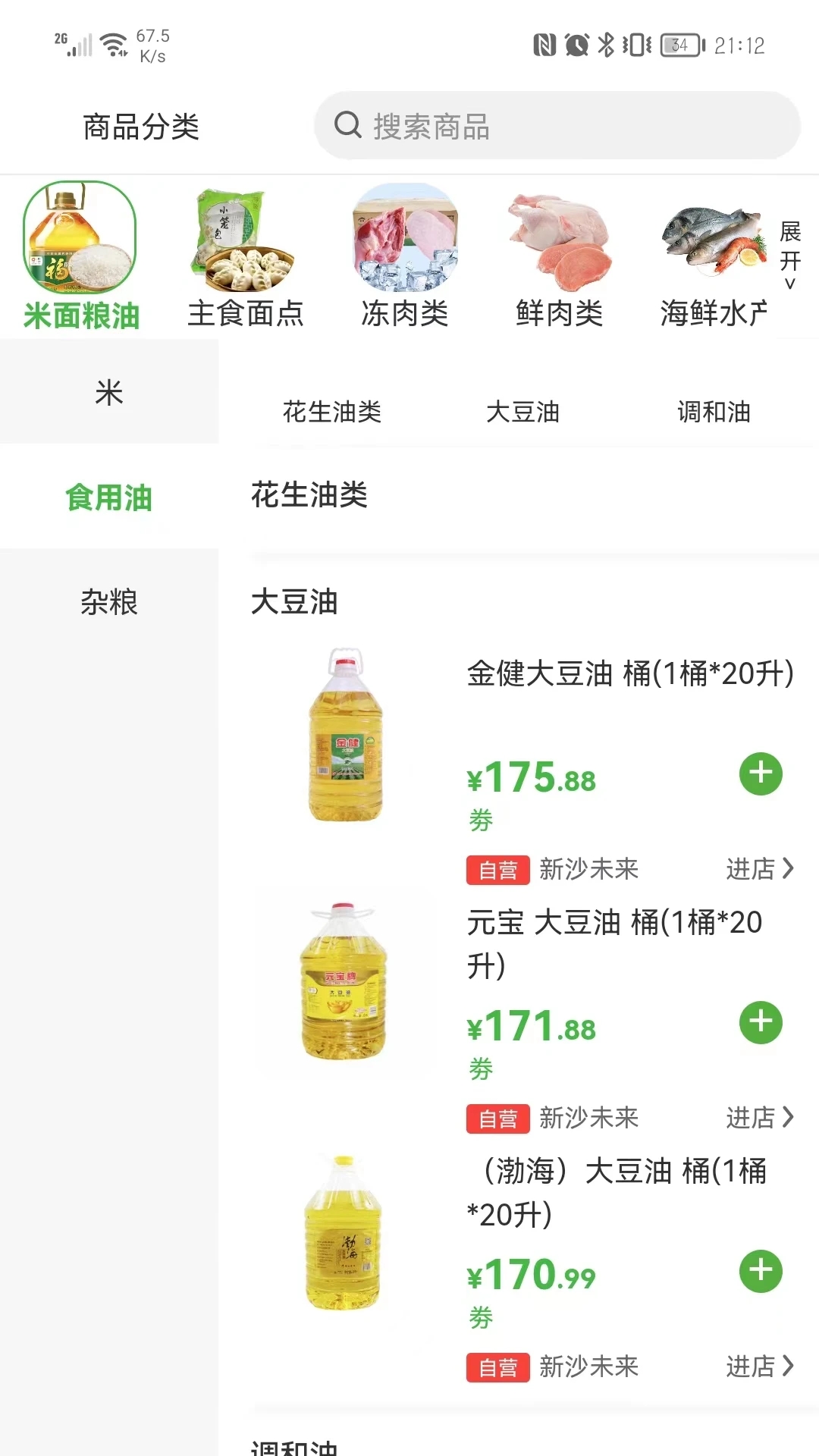This screenshot has height=1456, width=819.
Task: Tap the search magnifier icon
Action: (347, 125)
